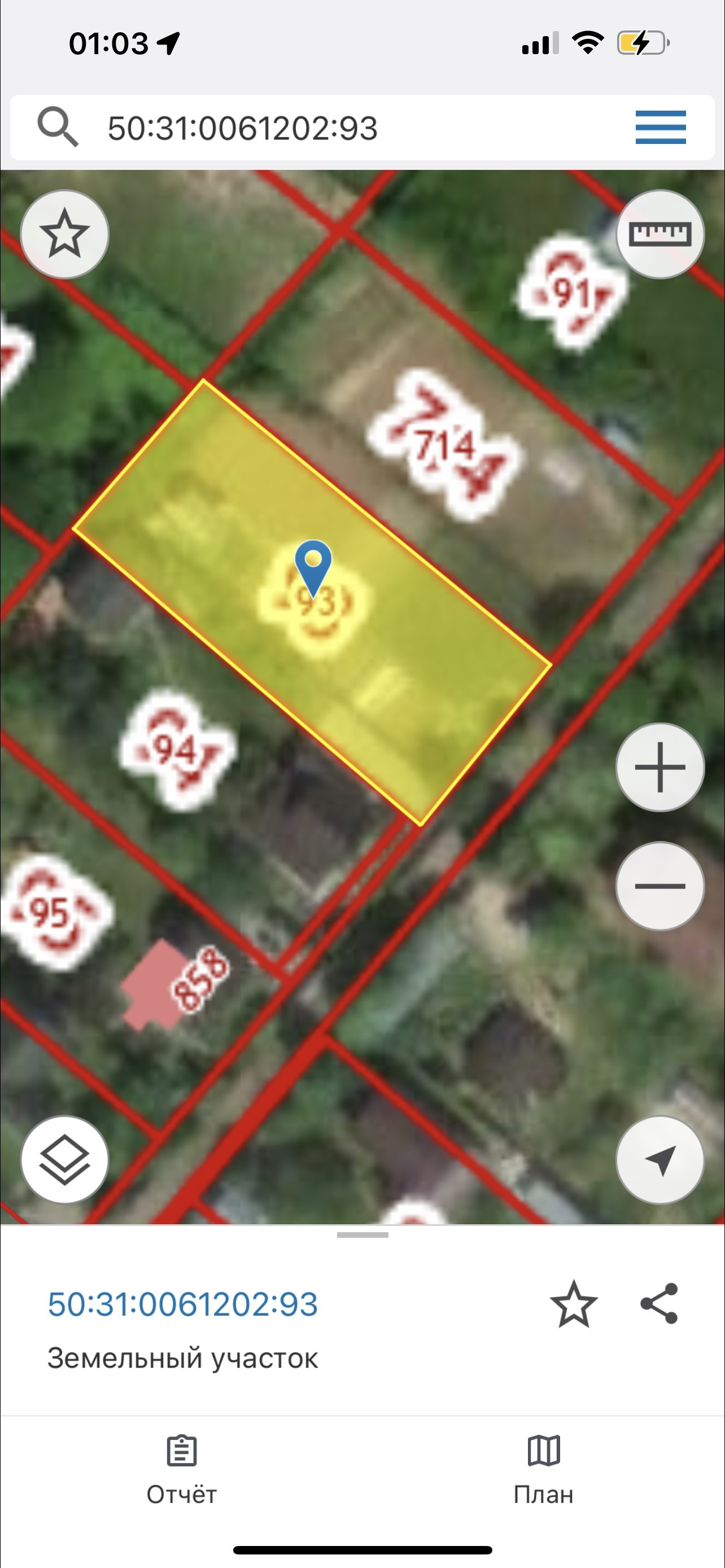Select parcel 91 on the map
The image size is (725, 1568).
tap(572, 294)
